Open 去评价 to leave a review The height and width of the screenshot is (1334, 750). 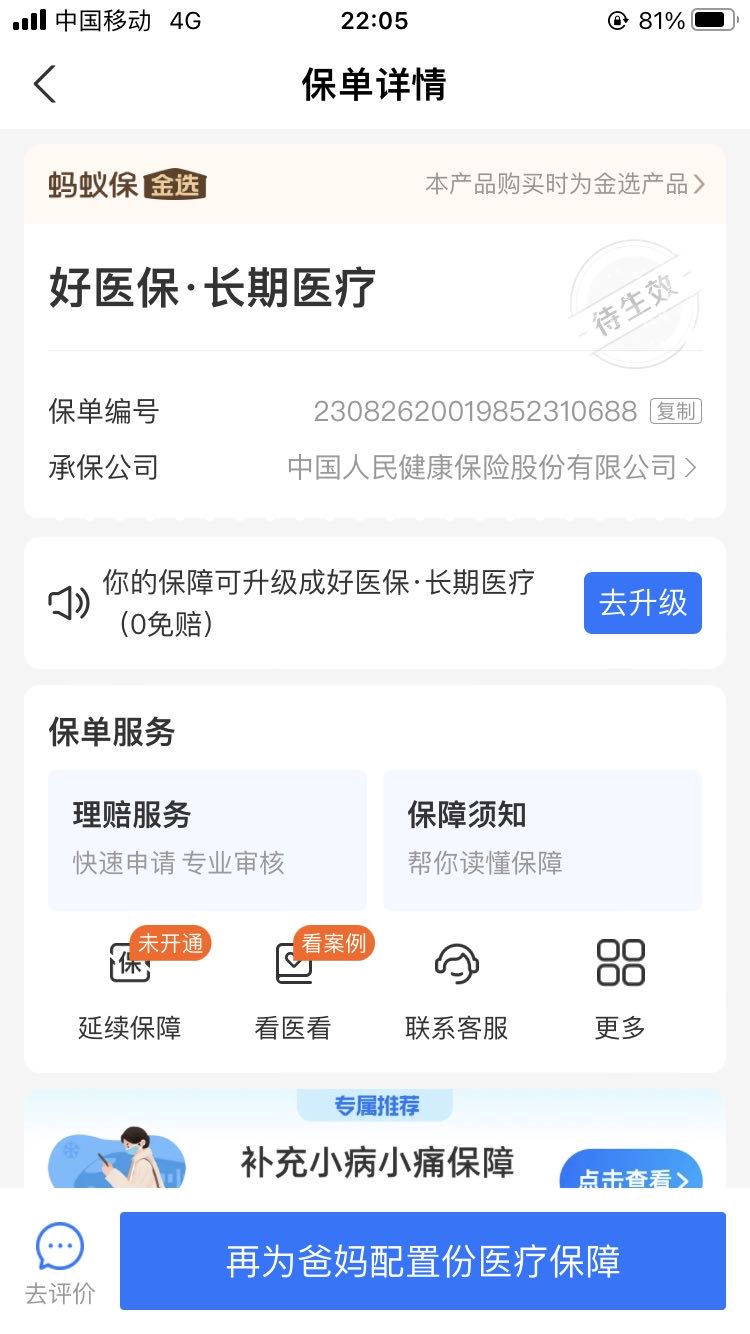[x=60, y=1264]
